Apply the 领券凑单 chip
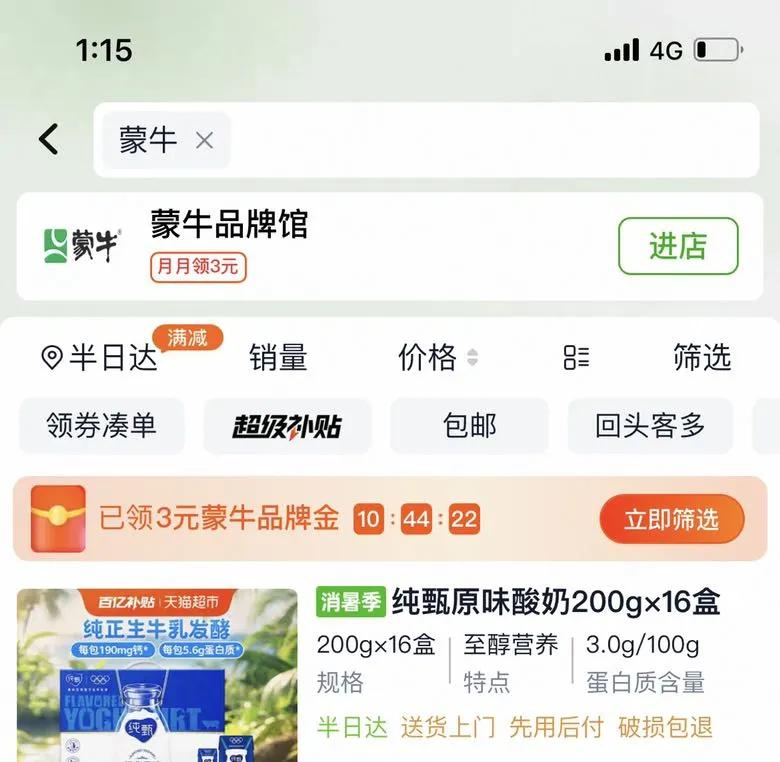 click(101, 426)
